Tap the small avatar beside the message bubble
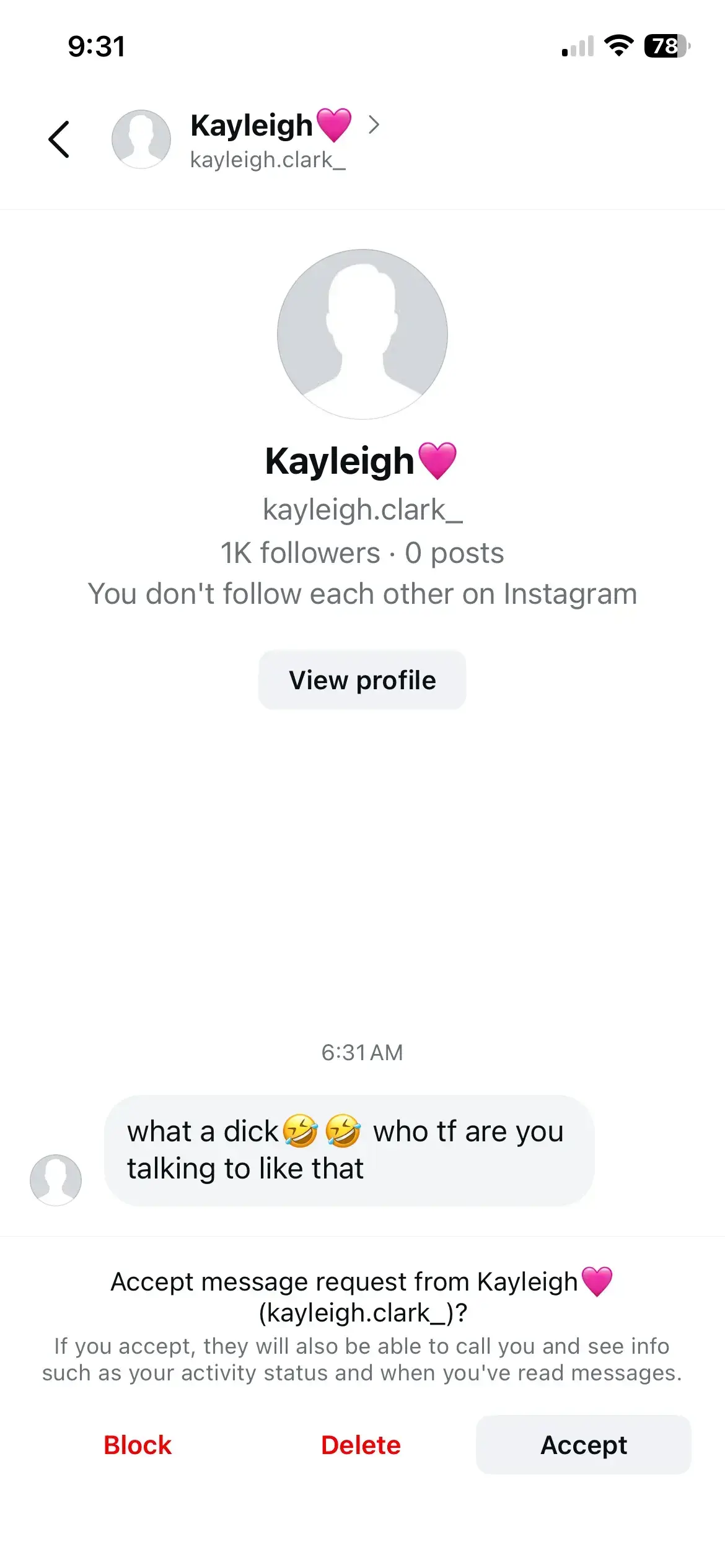The image size is (725, 1568). [56, 1180]
